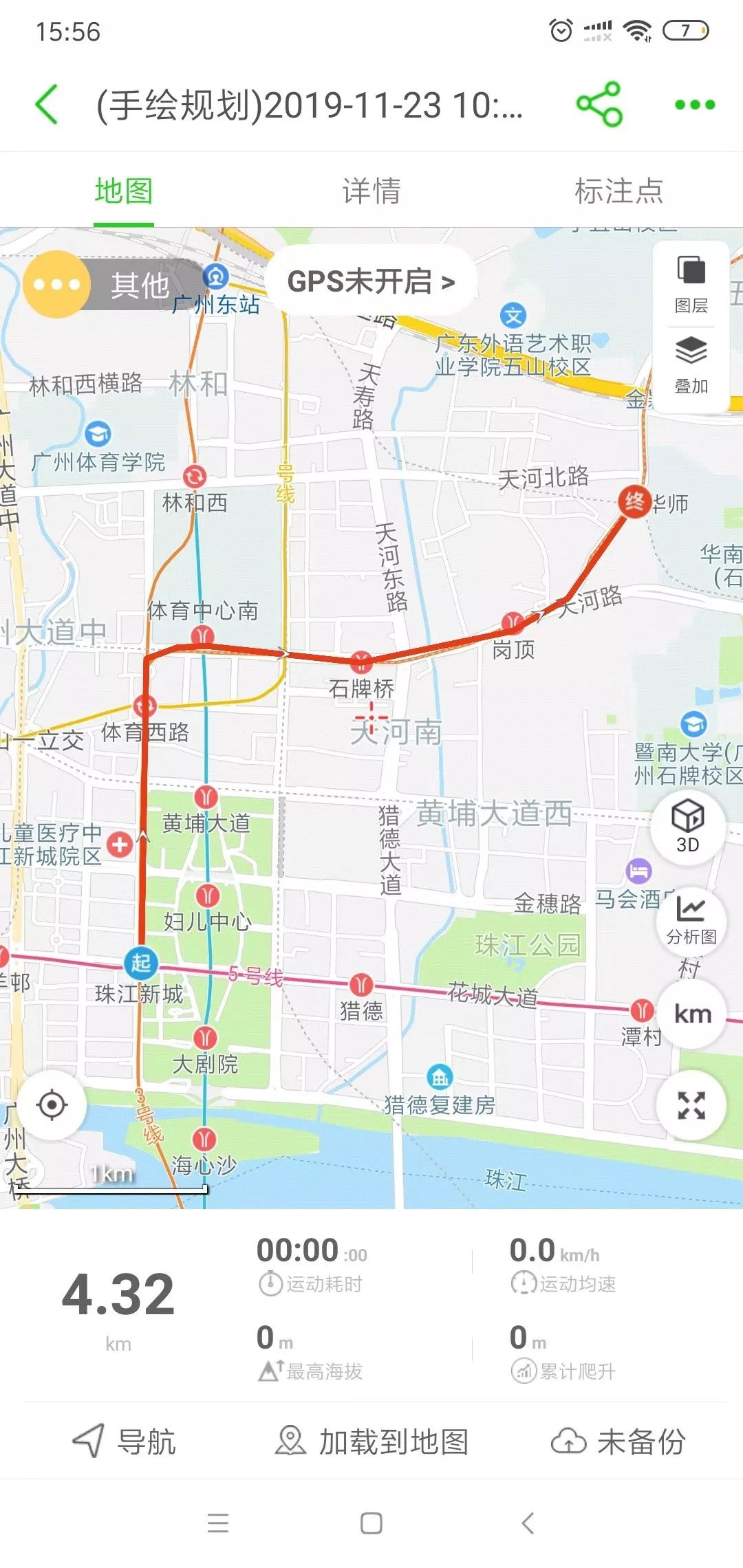Go to the system home screen
This screenshot has width=743, height=1568.
[371, 1523]
